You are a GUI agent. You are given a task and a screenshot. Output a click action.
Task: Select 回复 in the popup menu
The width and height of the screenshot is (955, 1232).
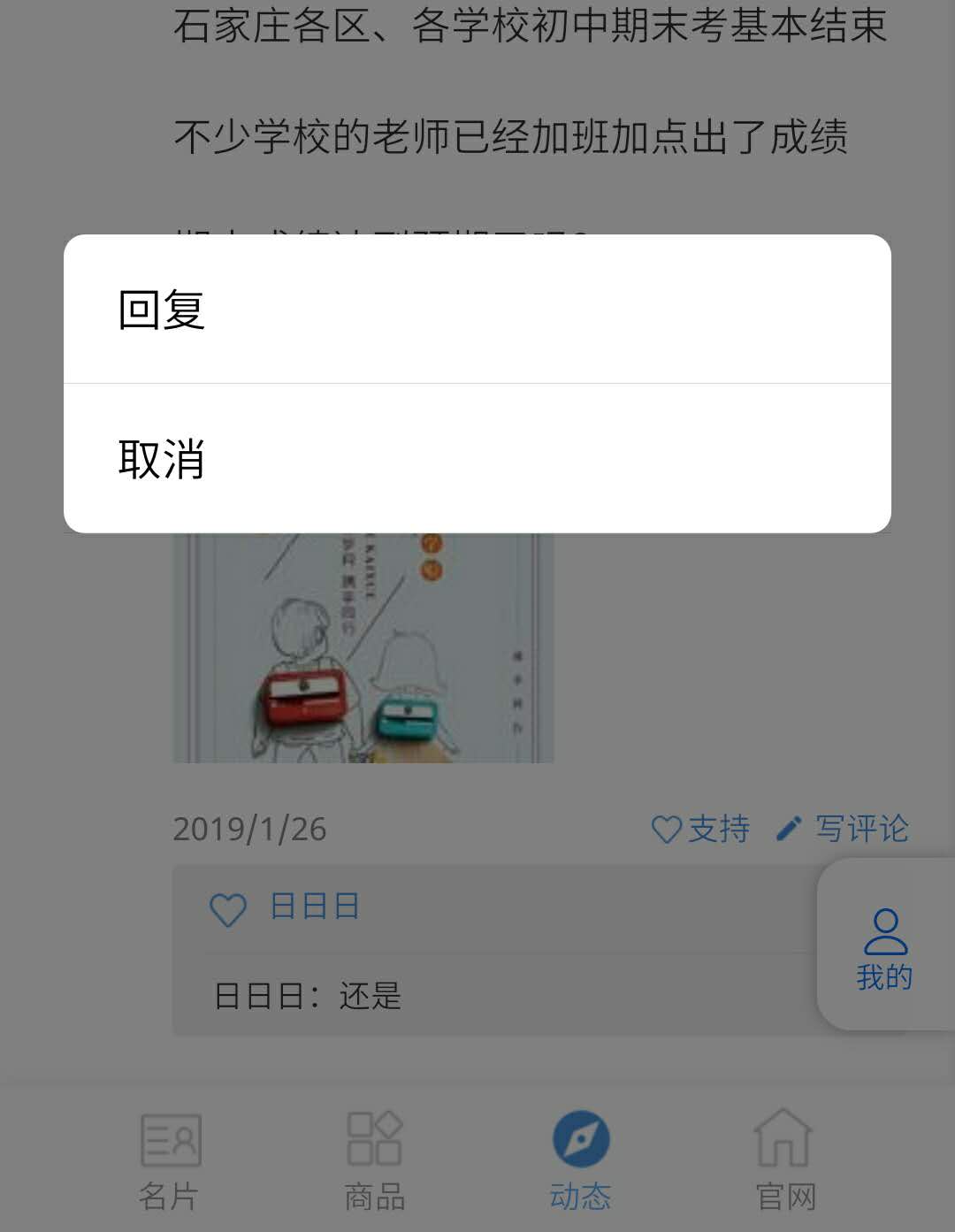[x=477, y=310]
